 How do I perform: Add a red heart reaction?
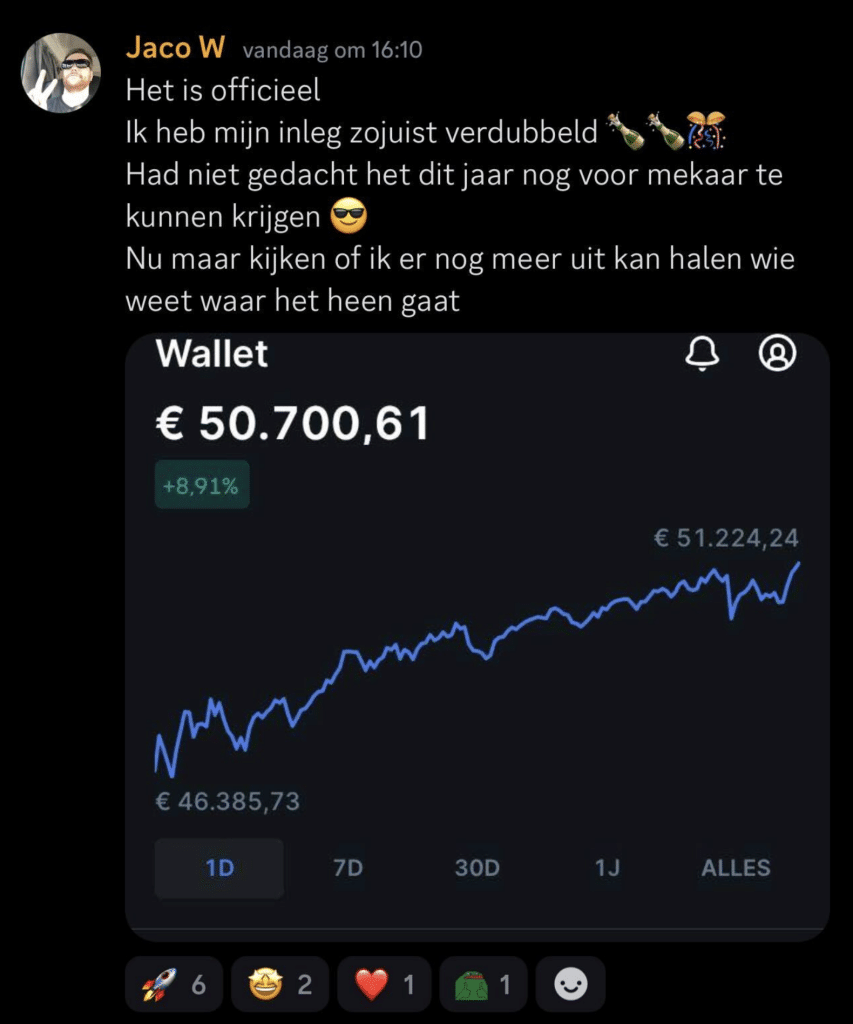[x=385, y=985]
